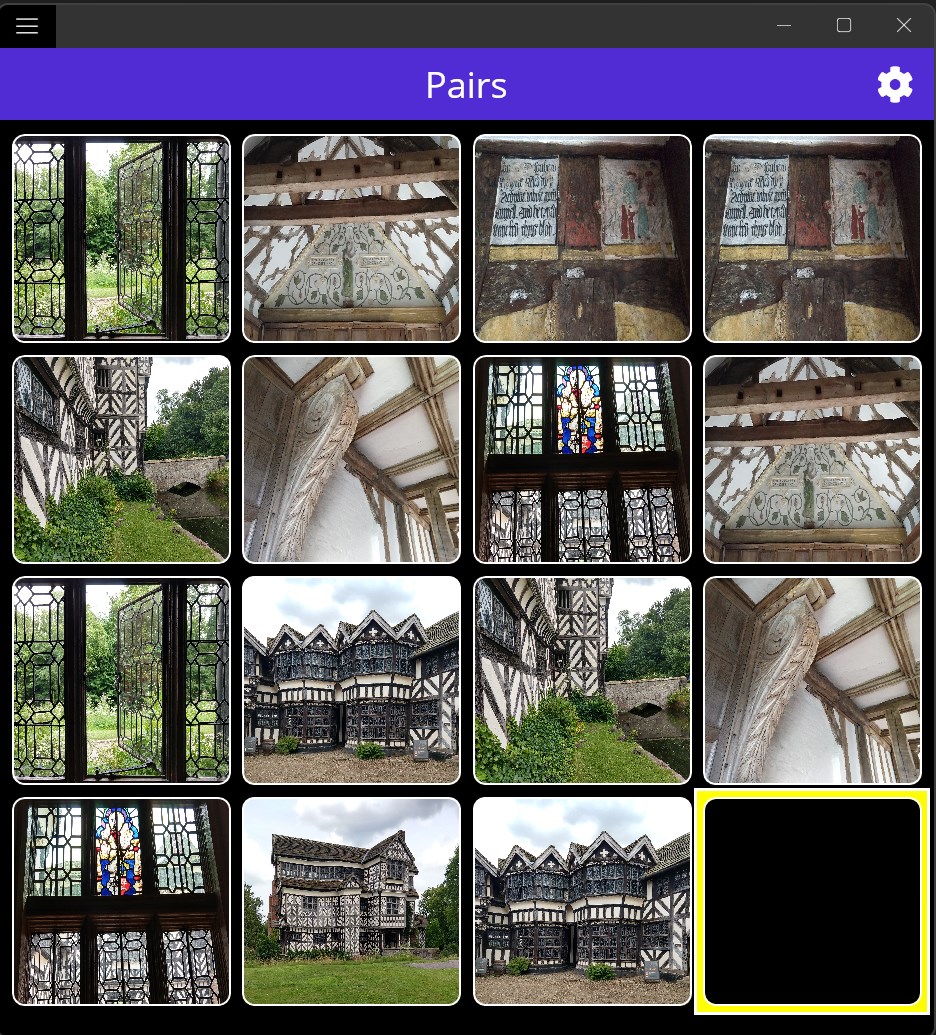Maximize the Pairs window

click(x=844, y=26)
